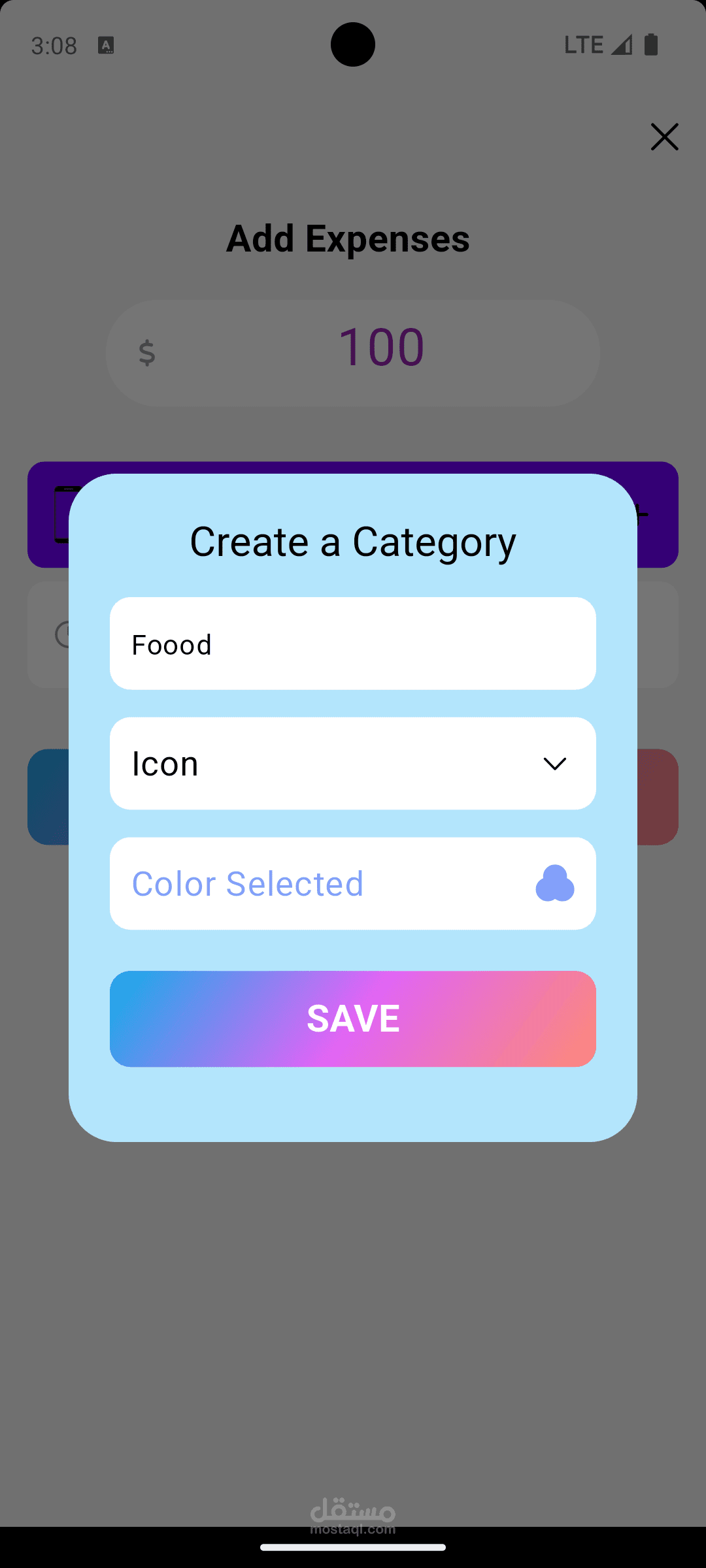Close the Add Expenses screen
Viewport: 706px width, 1568px height.
tap(664, 137)
